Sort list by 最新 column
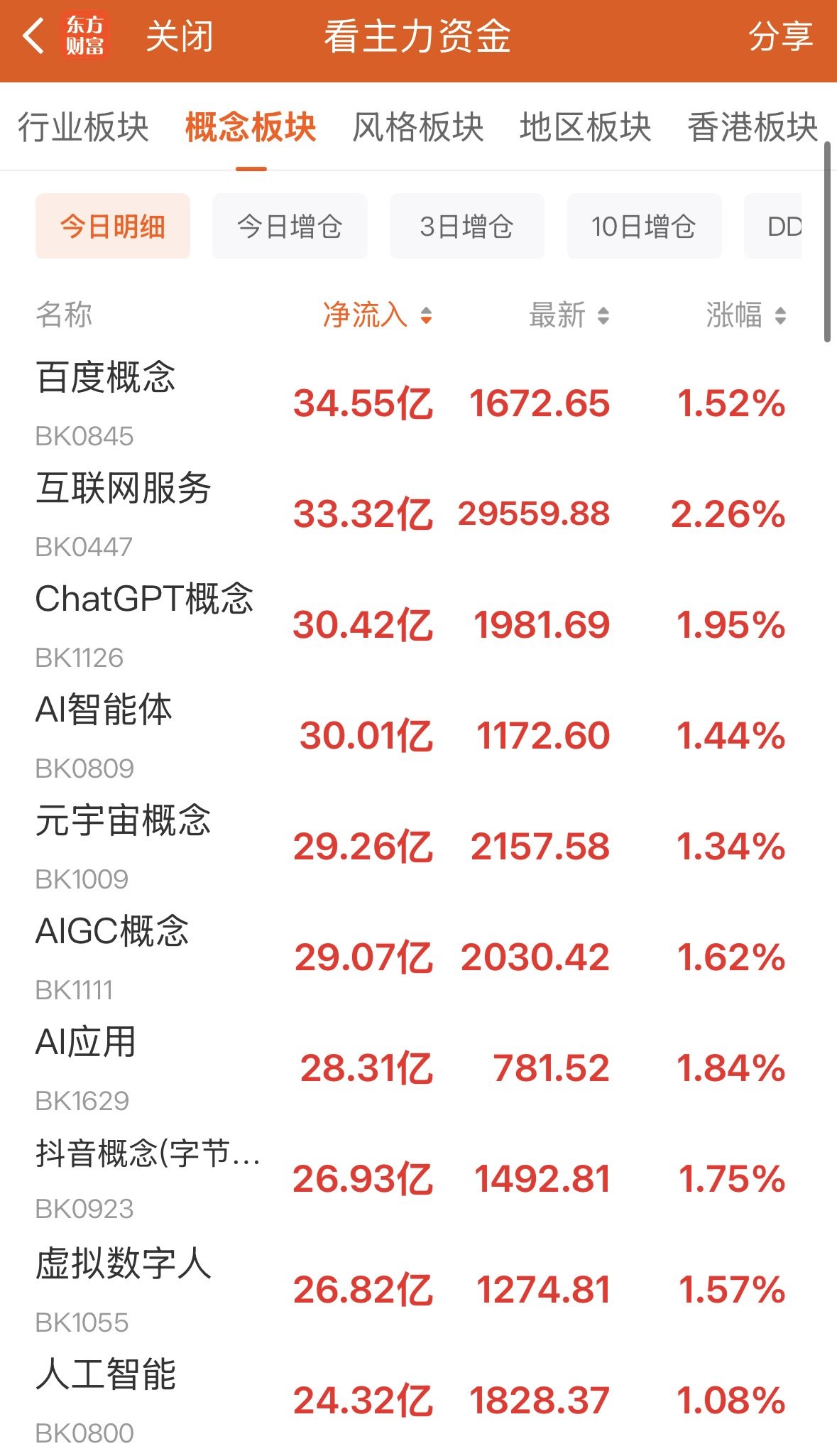 569,315
